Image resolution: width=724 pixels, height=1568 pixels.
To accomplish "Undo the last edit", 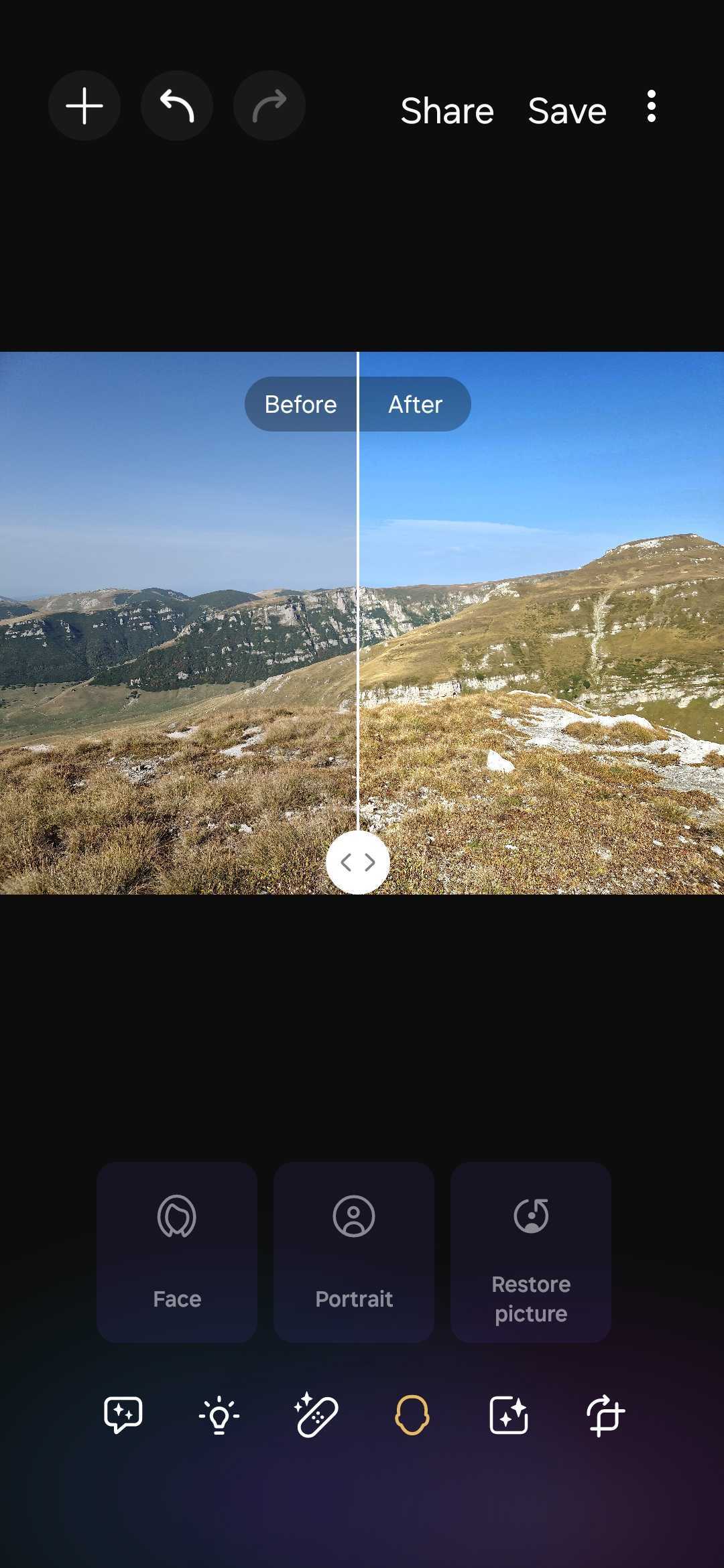I will (177, 106).
